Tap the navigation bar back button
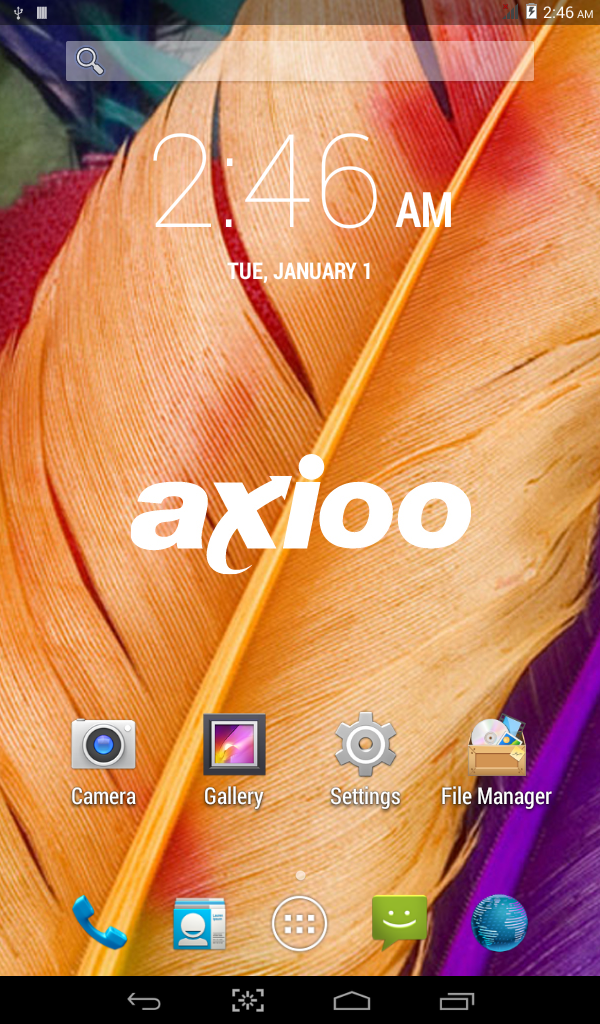 pos(144,1000)
